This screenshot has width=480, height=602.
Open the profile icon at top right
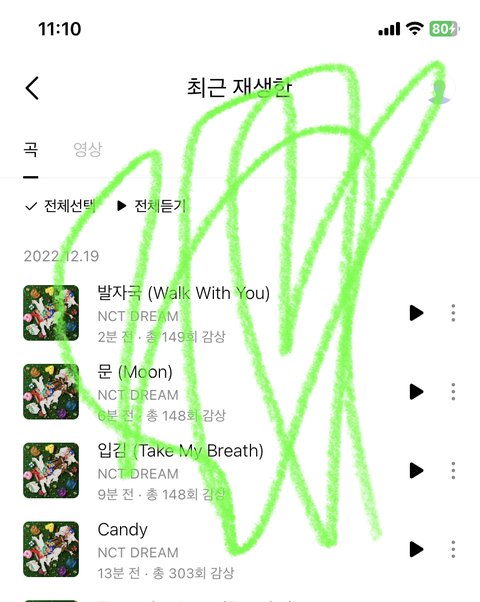pyautogui.click(x=439, y=89)
